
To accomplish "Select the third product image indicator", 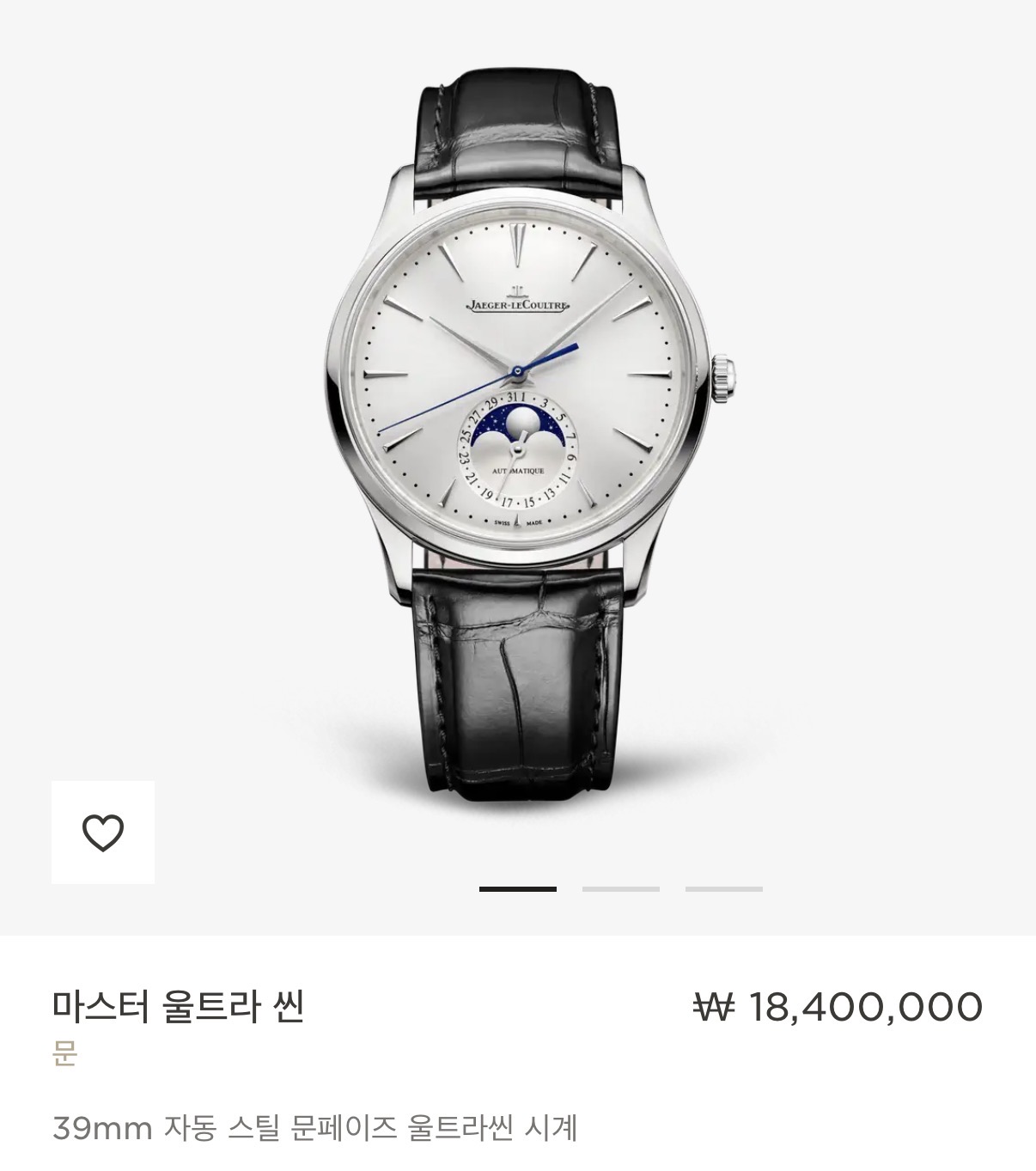I will tap(723, 889).
